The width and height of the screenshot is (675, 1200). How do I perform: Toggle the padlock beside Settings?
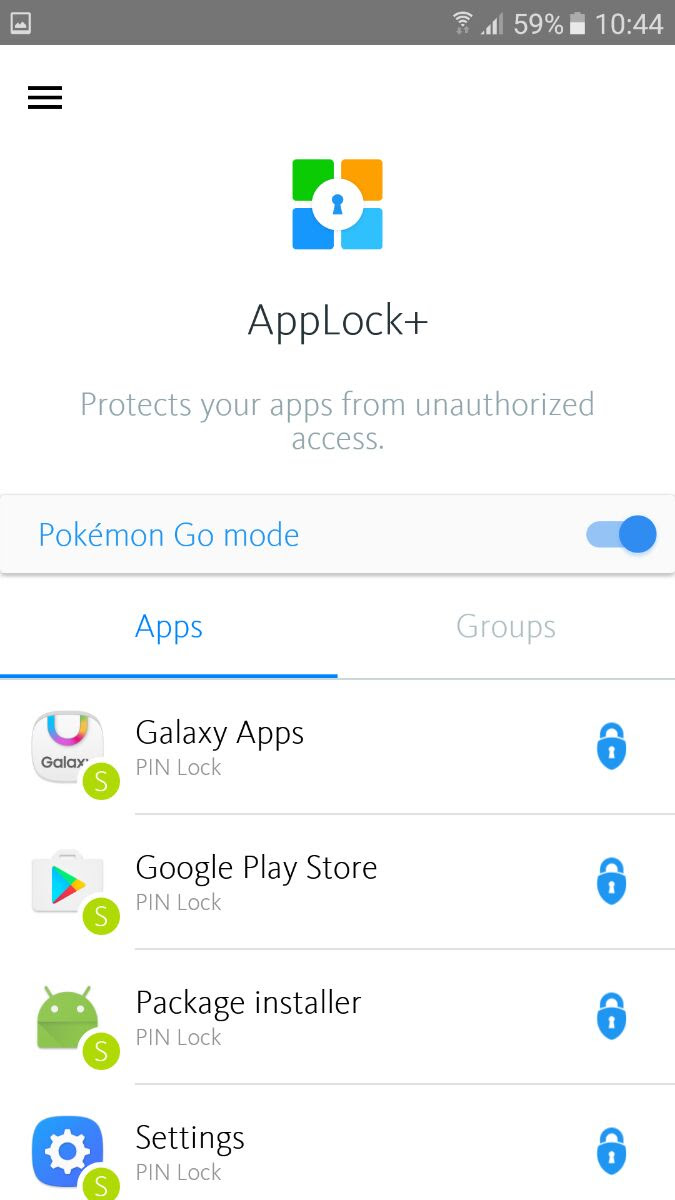611,1152
